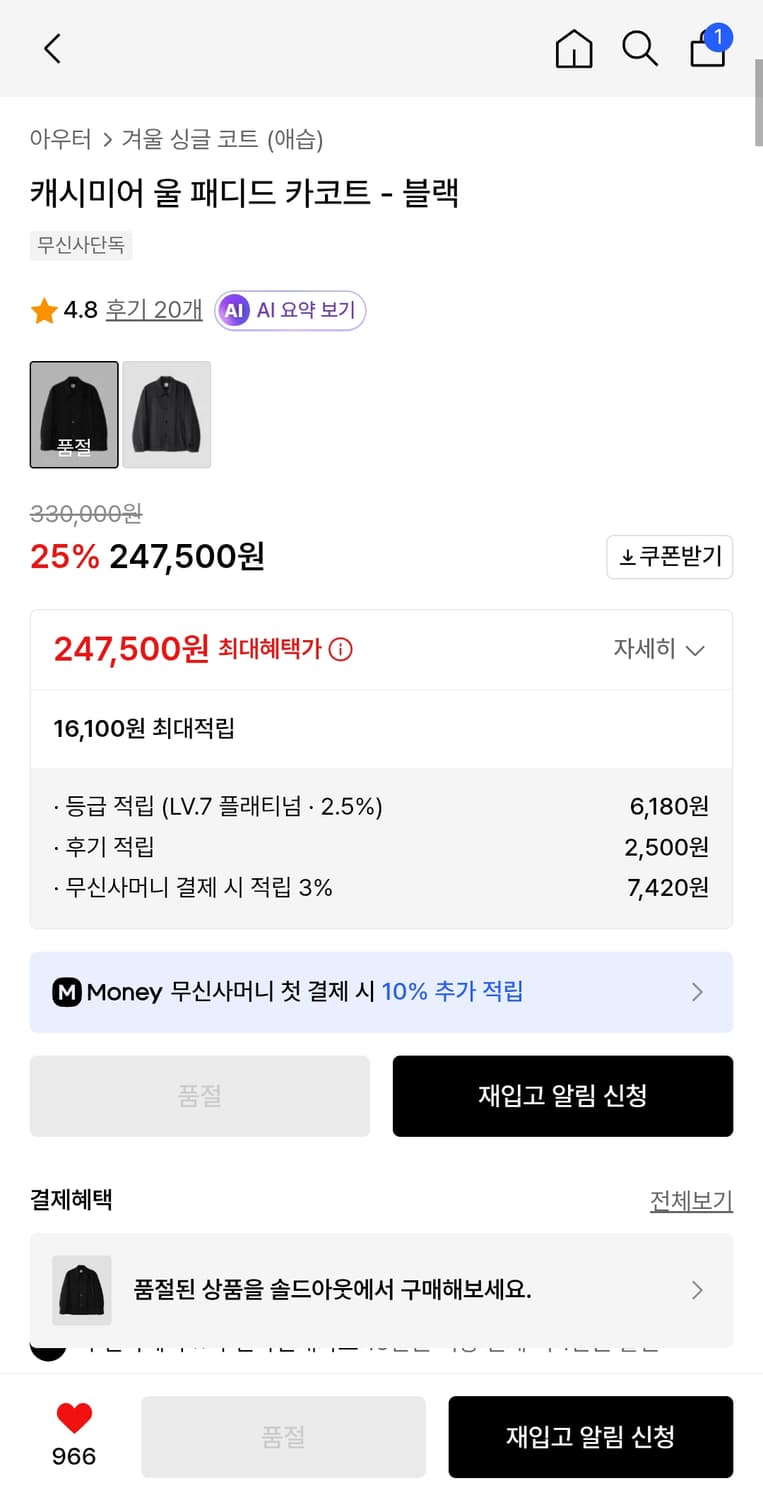The height and width of the screenshot is (1500, 763).
Task: Select the second product color thumbnail
Action: 166,415
